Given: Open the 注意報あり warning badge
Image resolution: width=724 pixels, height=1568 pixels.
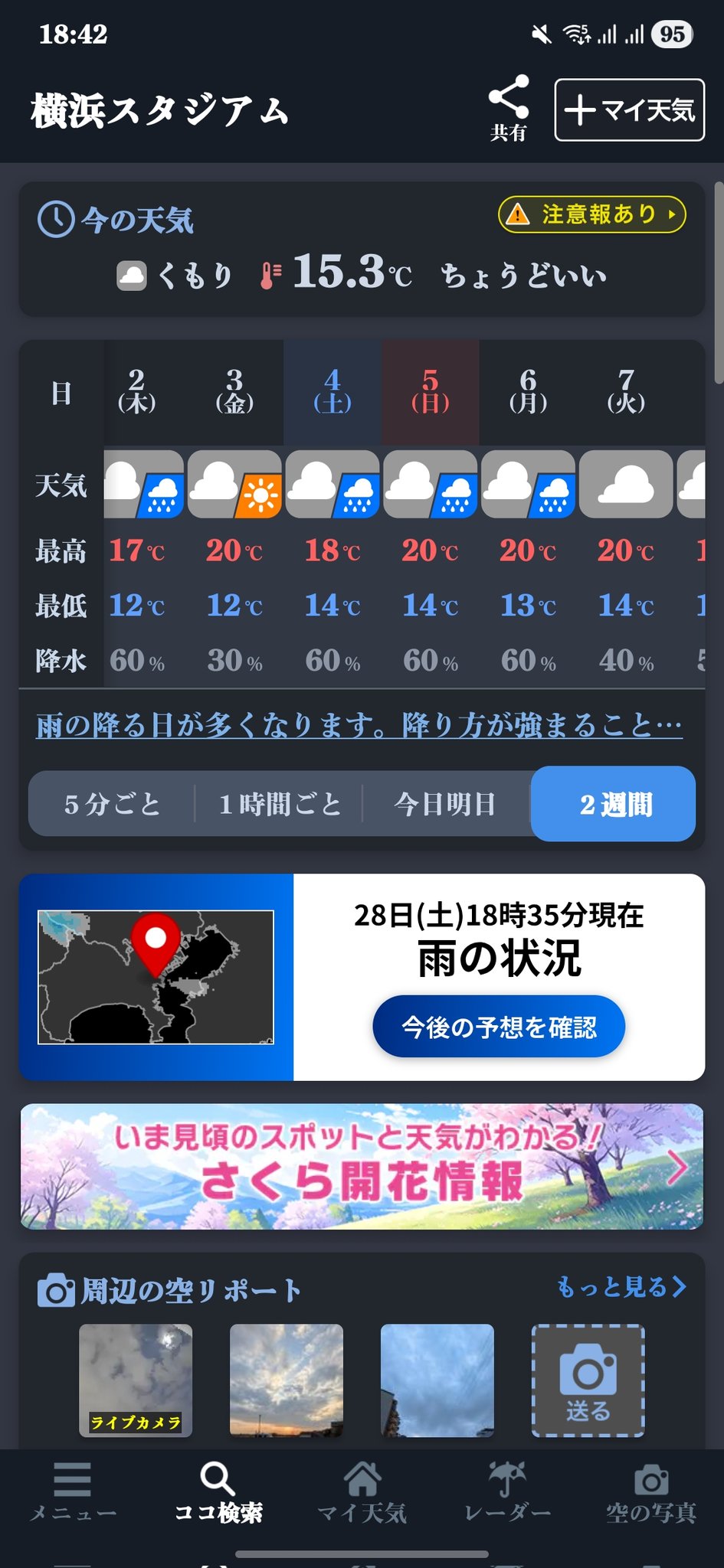Looking at the screenshot, I should (591, 214).
